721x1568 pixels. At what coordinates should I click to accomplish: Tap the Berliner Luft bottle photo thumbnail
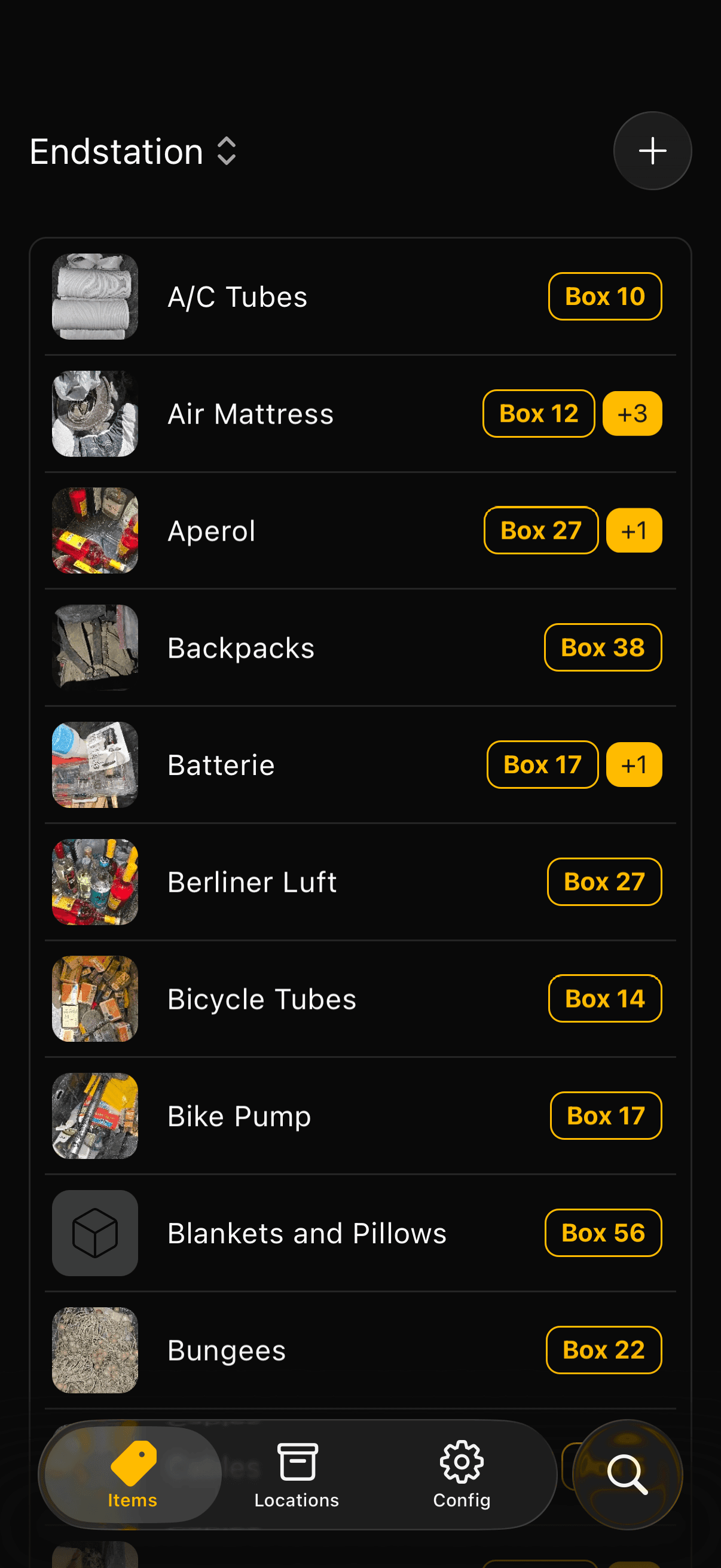95,881
